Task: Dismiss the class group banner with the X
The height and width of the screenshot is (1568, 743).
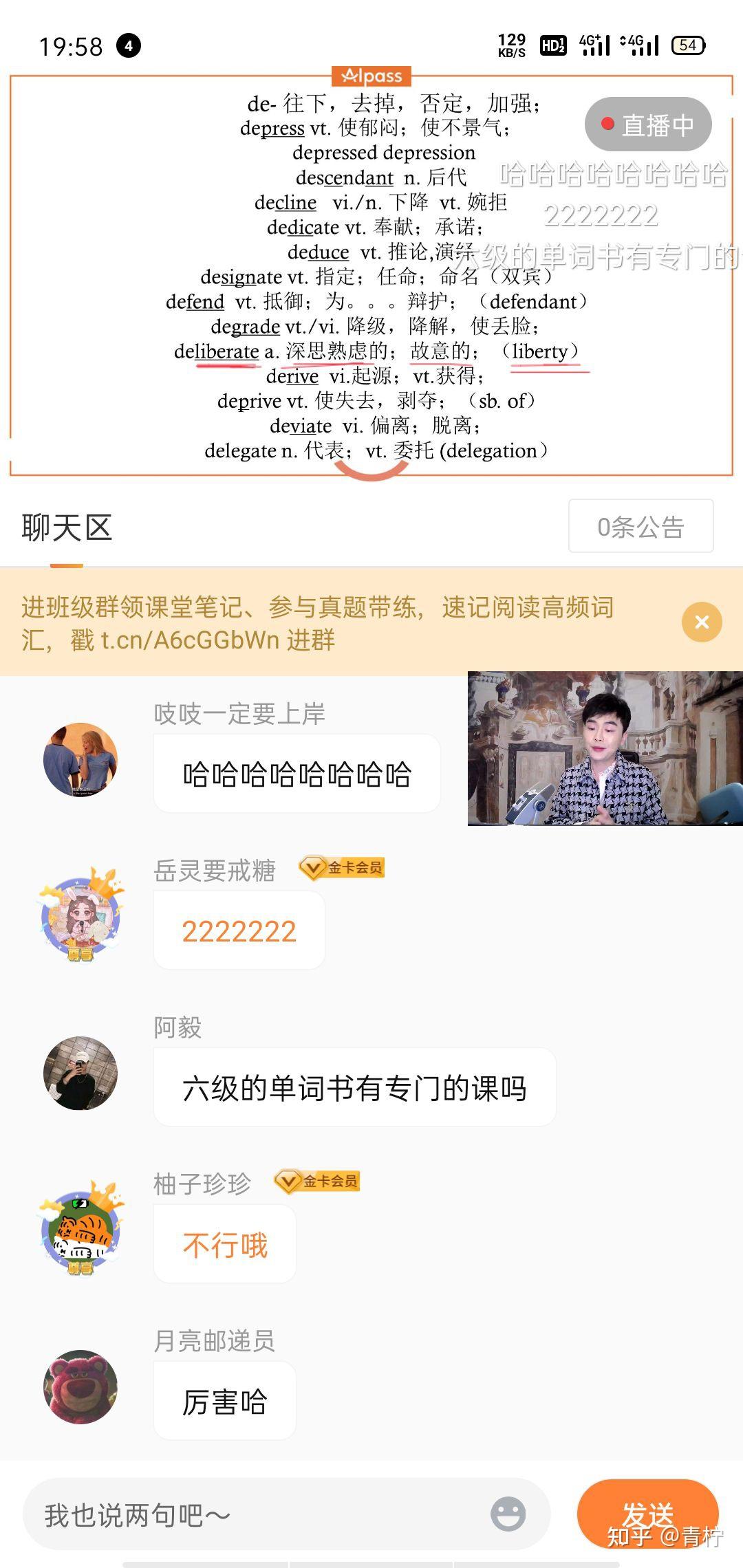Action: (700, 622)
